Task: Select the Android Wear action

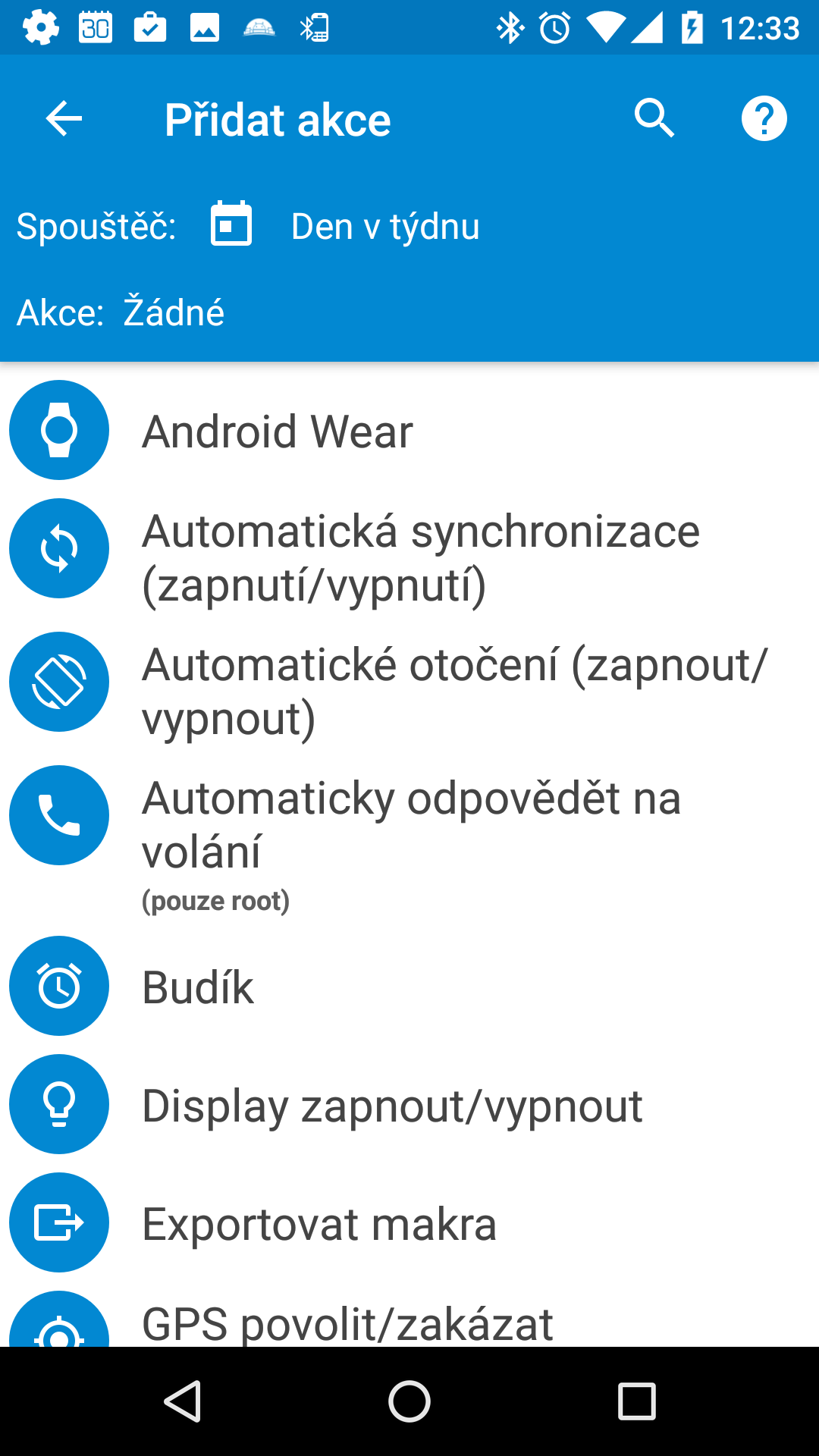Action: point(409,430)
